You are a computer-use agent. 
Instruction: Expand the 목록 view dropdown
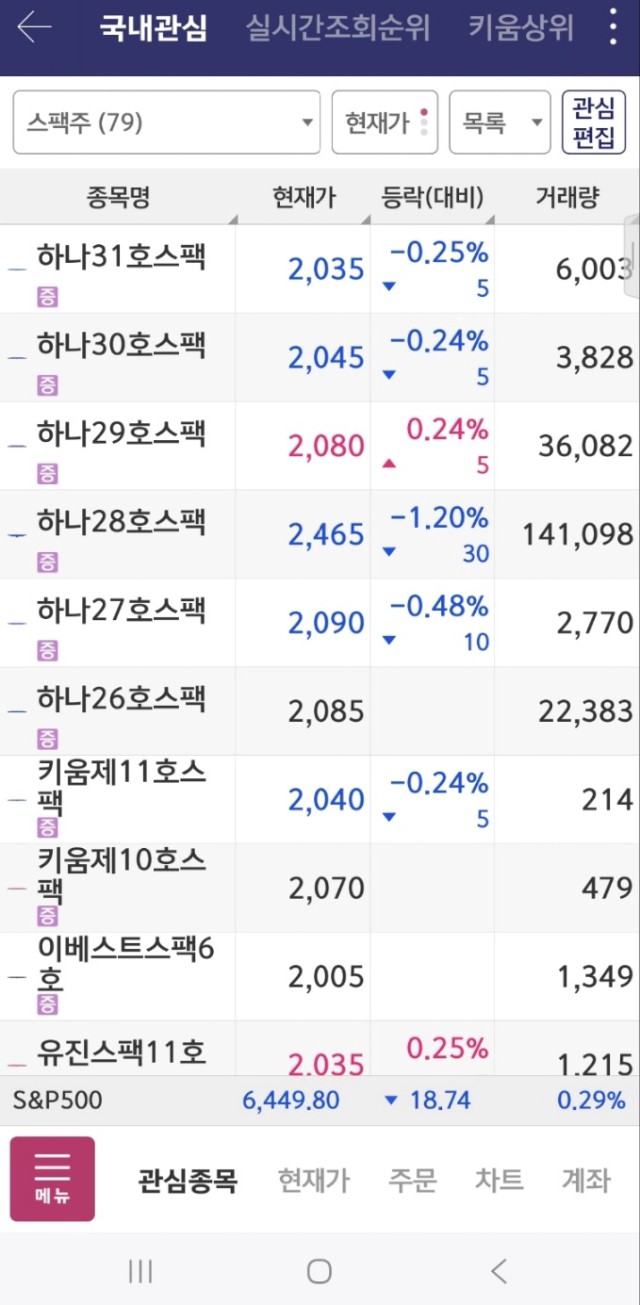500,122
